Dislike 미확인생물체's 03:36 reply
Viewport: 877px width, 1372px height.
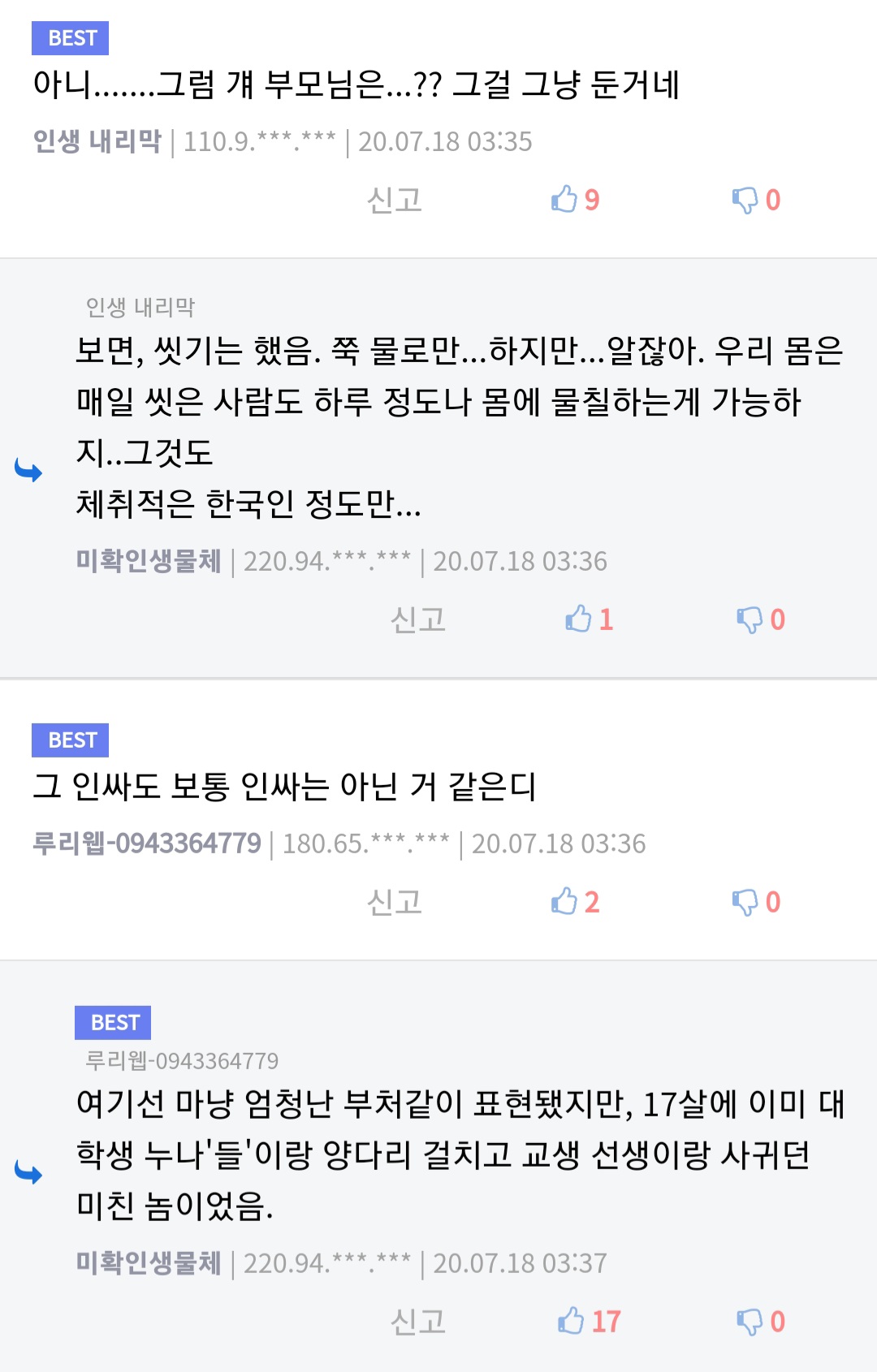pyautogui.click(x=760, y=619)
